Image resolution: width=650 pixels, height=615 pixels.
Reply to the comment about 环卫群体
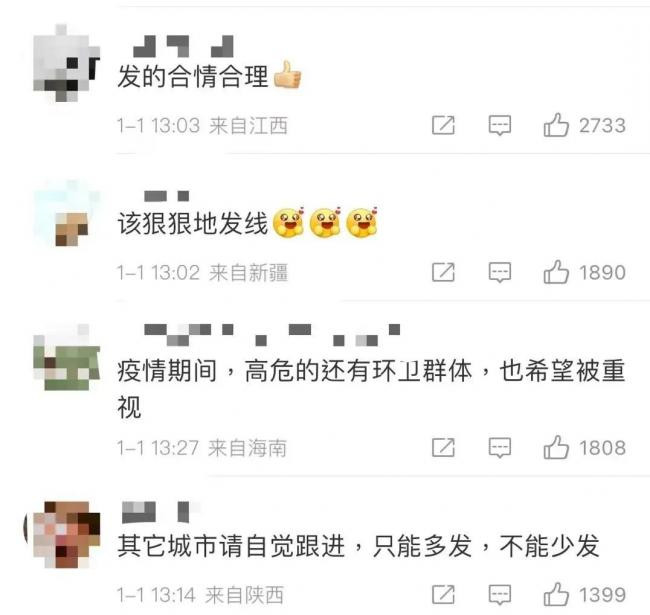pos(499,448)
